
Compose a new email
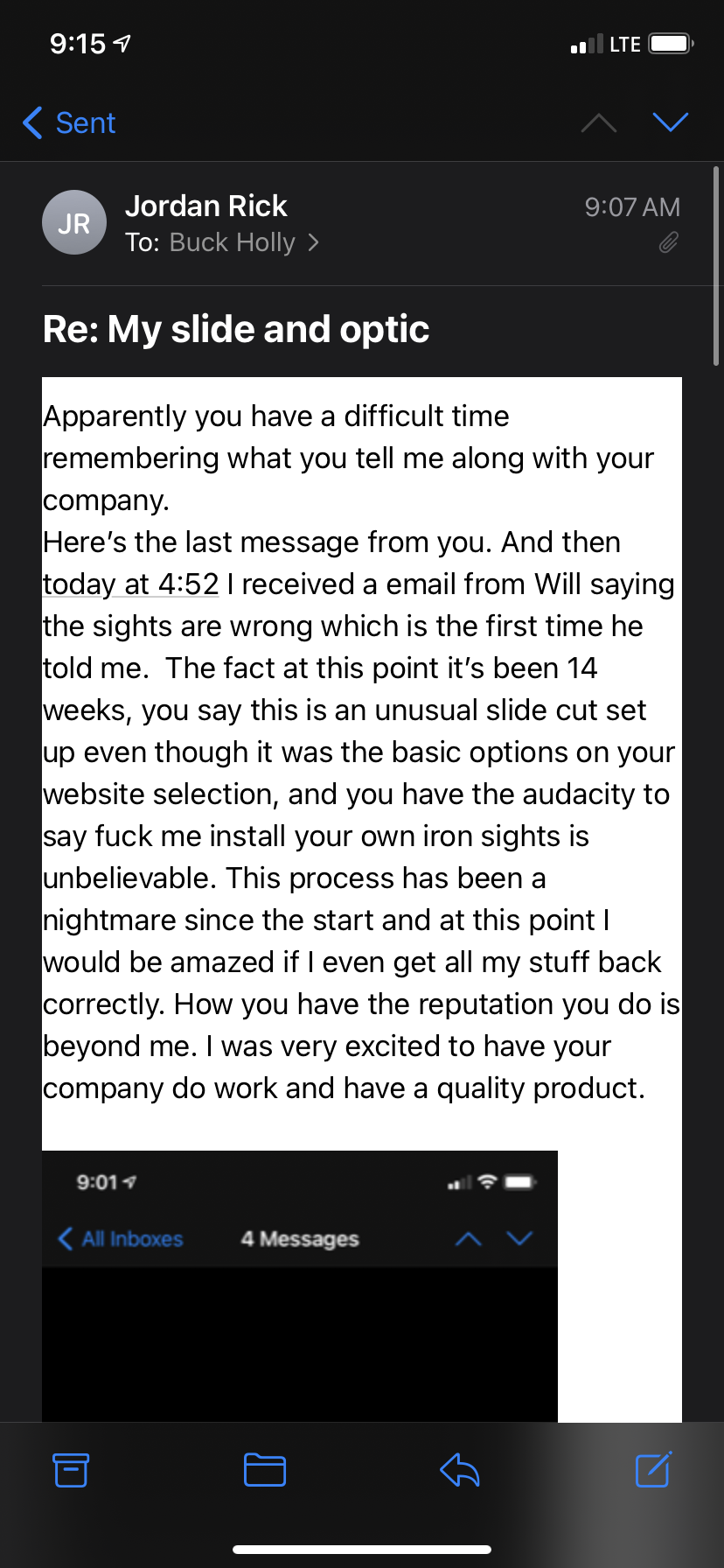click(x=653, y=1469)
